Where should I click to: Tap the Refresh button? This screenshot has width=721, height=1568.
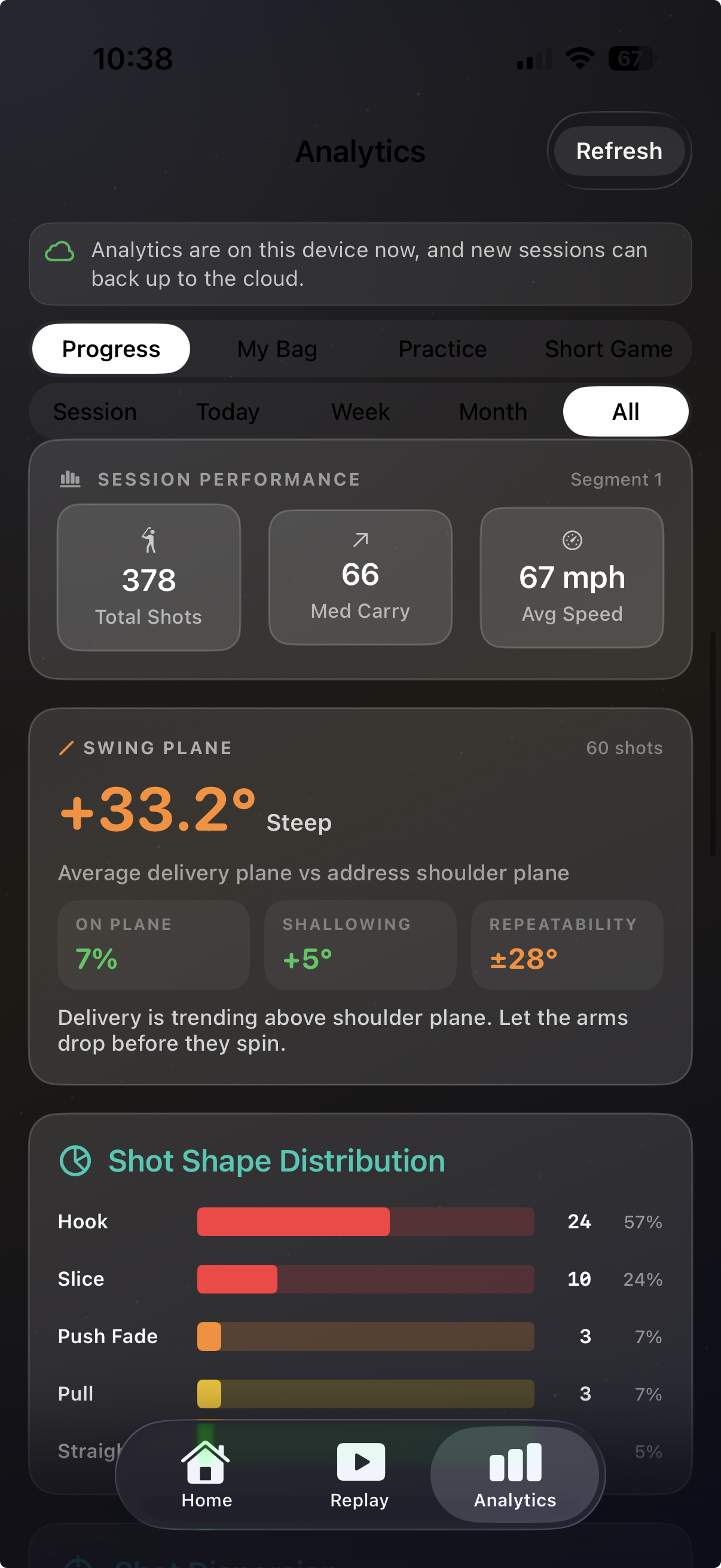pos(618,150)
